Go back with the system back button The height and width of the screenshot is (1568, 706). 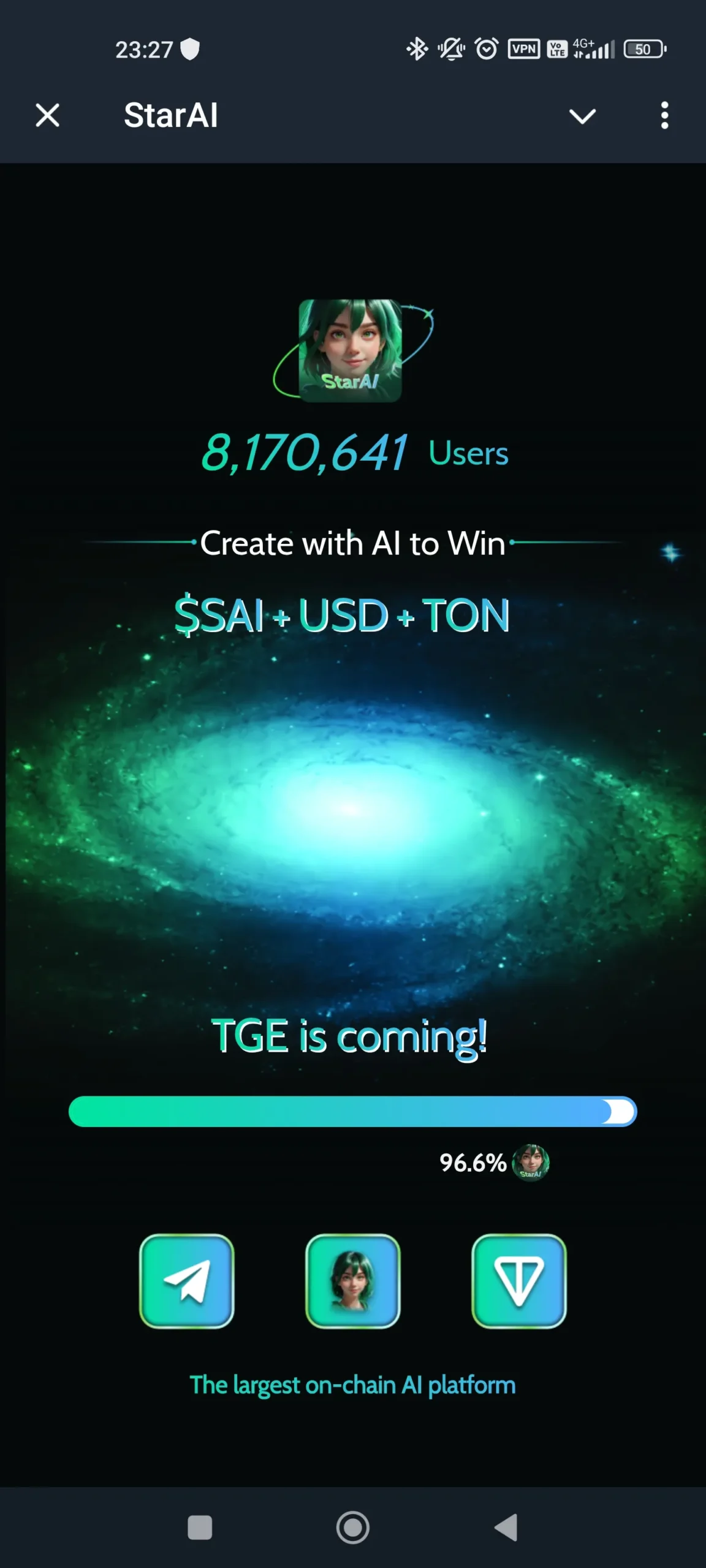(507, 1527)
